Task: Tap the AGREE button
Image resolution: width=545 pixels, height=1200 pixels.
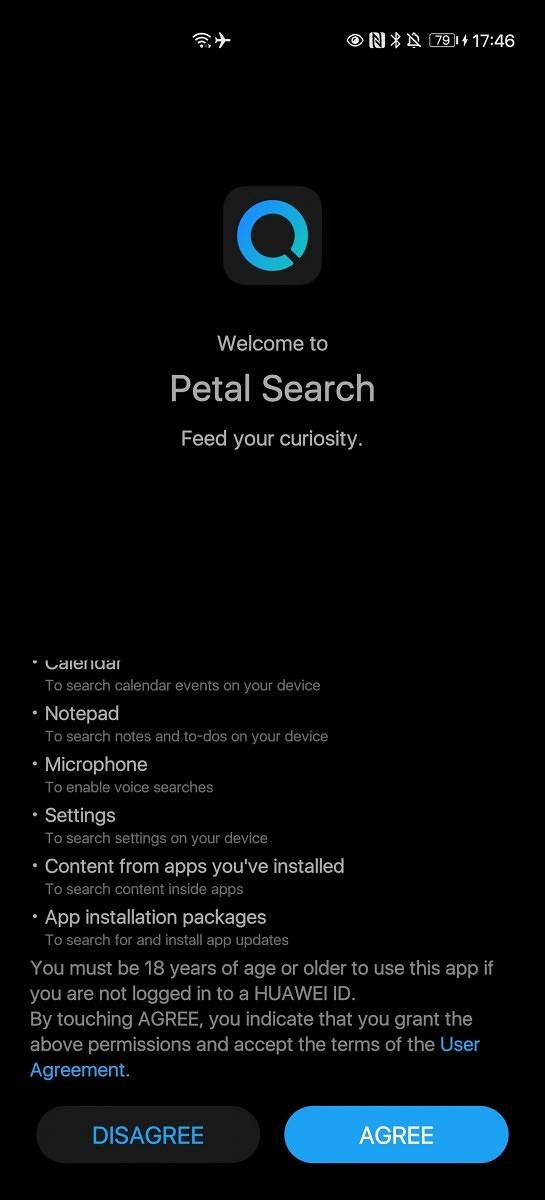Action: pos(396,1135)
